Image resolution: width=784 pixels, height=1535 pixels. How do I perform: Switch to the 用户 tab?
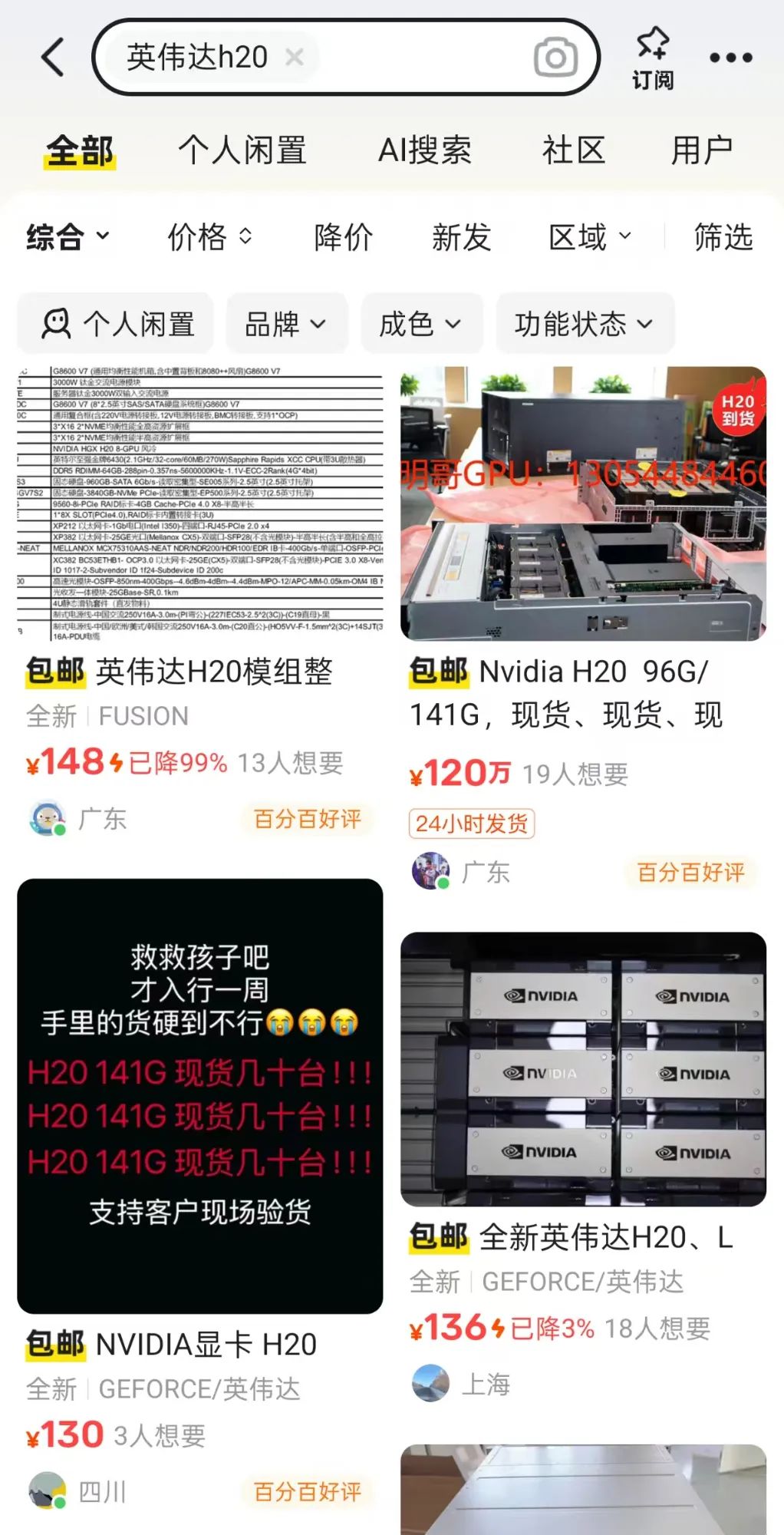tap(701, 150)
